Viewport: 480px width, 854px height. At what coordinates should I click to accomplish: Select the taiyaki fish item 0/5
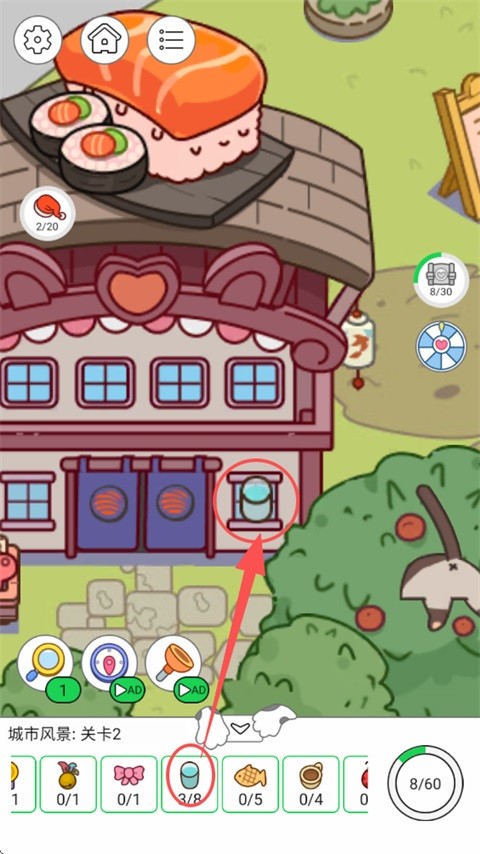[250, 784]
